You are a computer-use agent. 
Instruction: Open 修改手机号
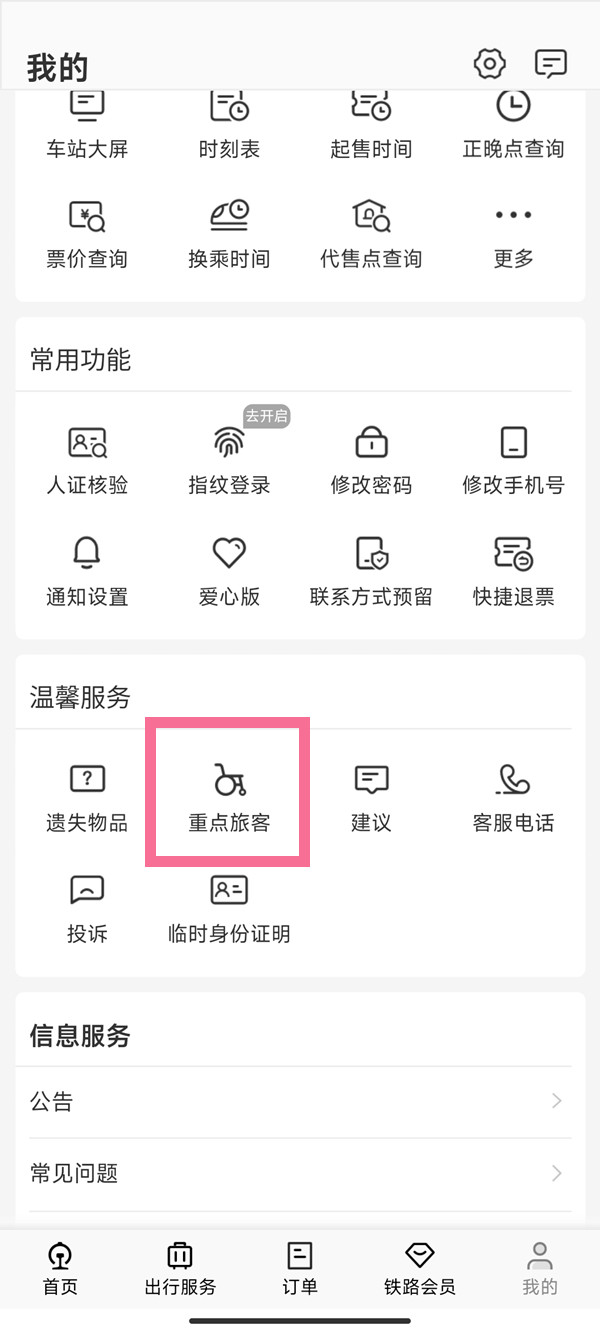point(513,459)
